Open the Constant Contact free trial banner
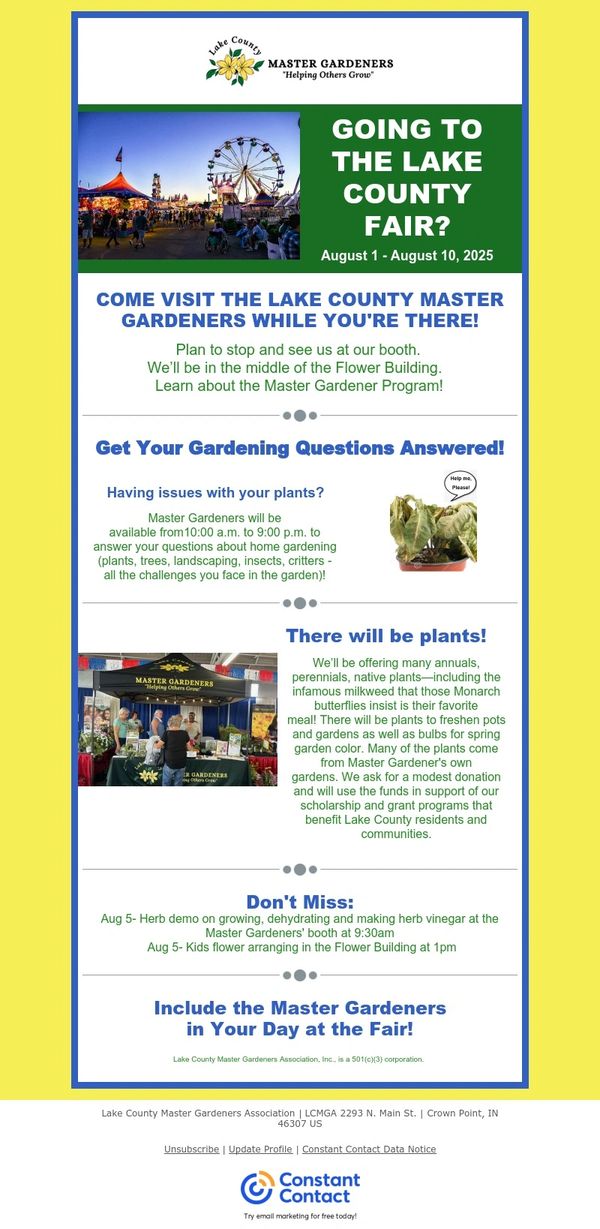 [x=300, y=1193]
